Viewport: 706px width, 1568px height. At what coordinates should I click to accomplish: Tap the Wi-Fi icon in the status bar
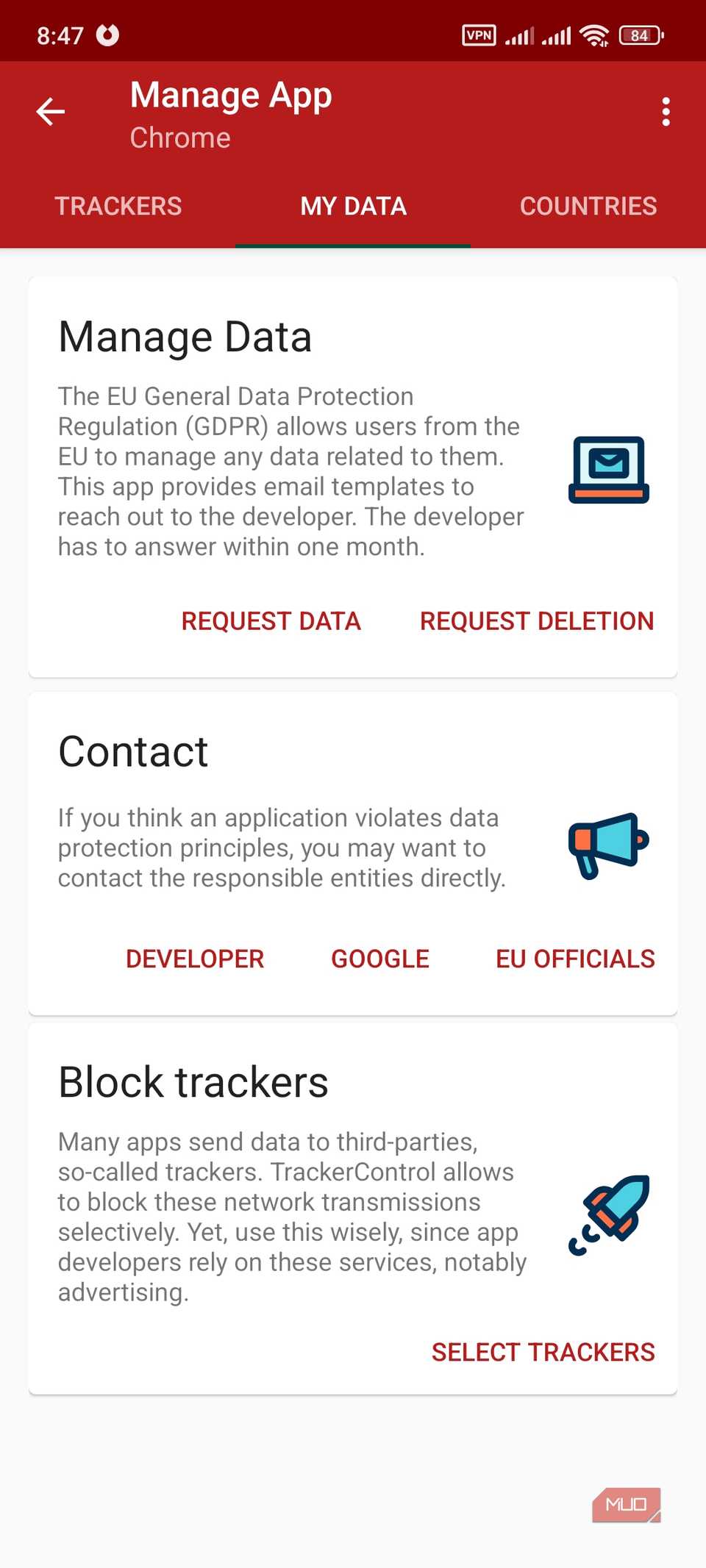pyautogui.click(x=593, y=34)
